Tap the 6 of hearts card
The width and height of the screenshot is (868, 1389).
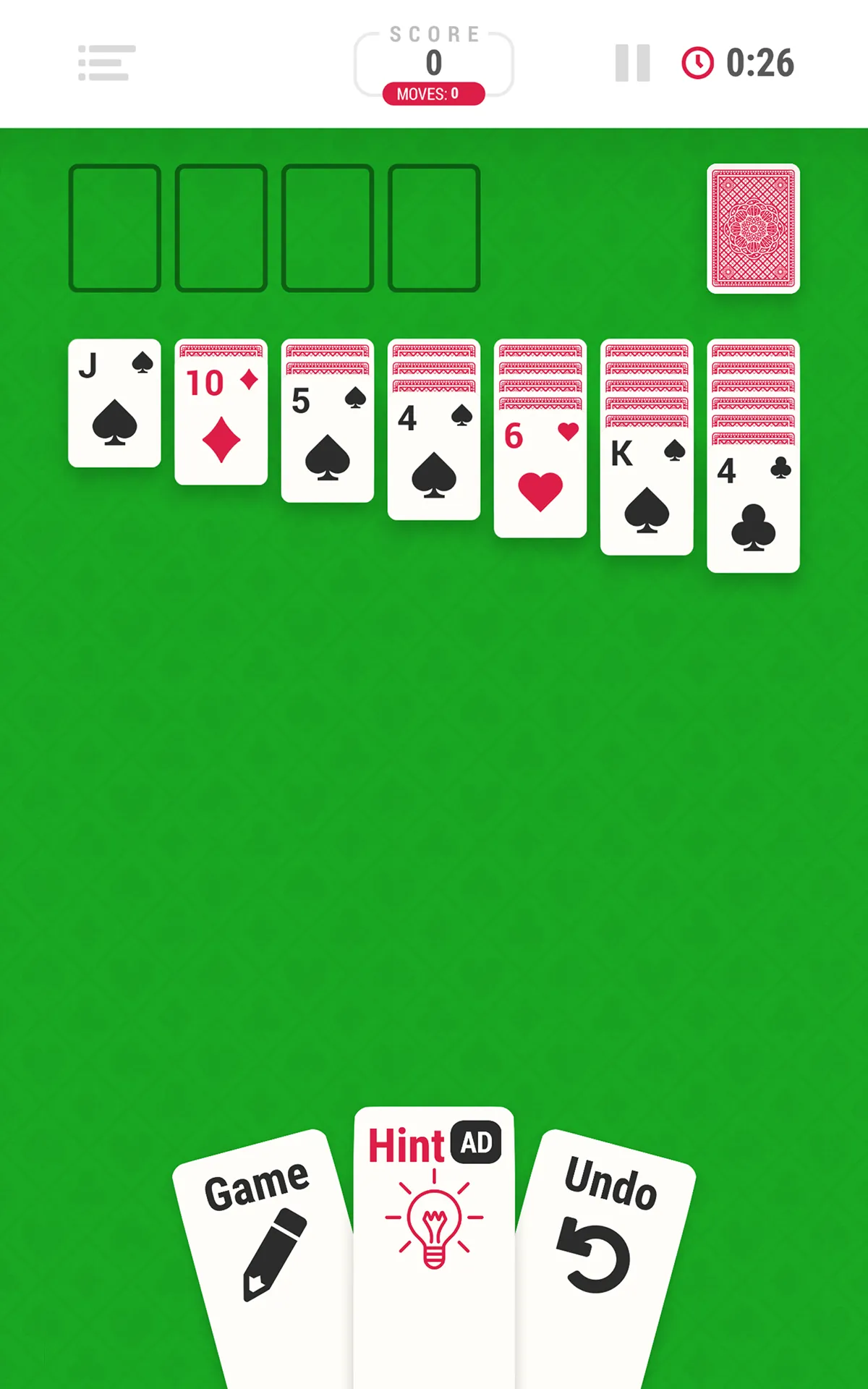click(x=540, y=477)
